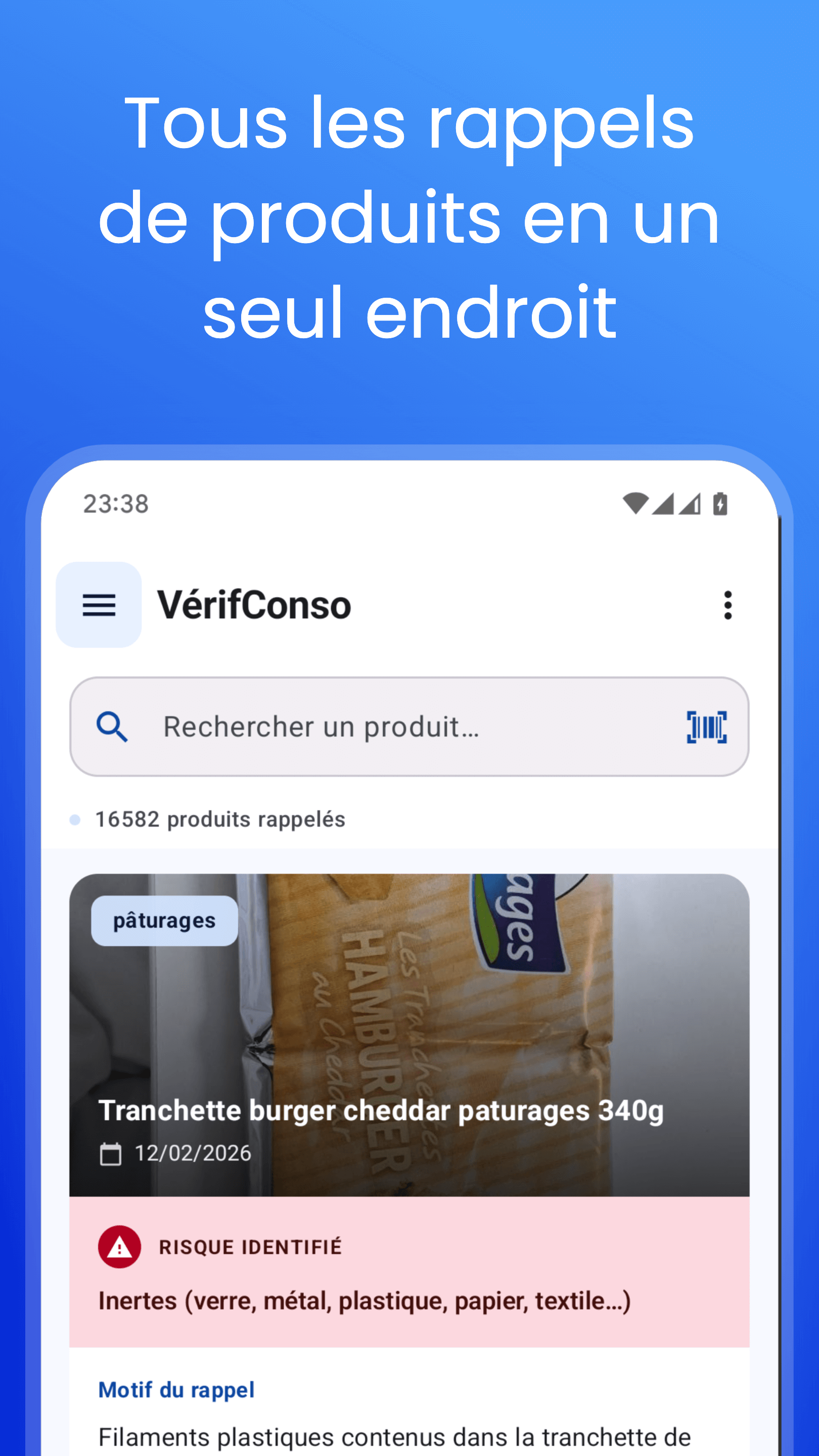
Task: Expand the Motif du rappel section
Action: 176,1389
